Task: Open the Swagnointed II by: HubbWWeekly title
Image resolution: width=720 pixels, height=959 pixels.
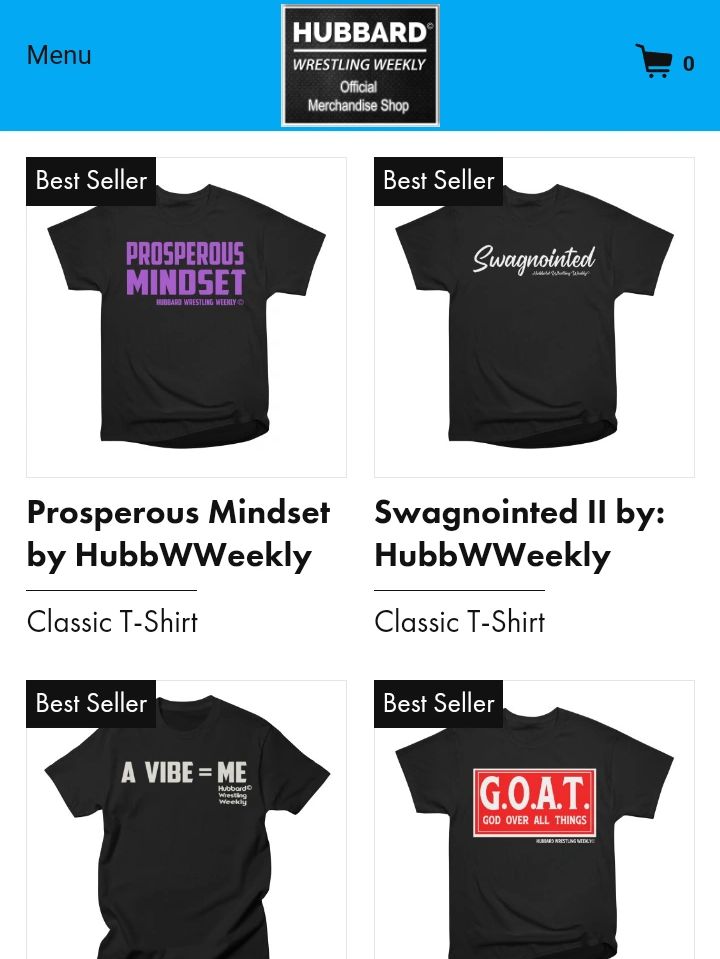Action: pos(519,533)
